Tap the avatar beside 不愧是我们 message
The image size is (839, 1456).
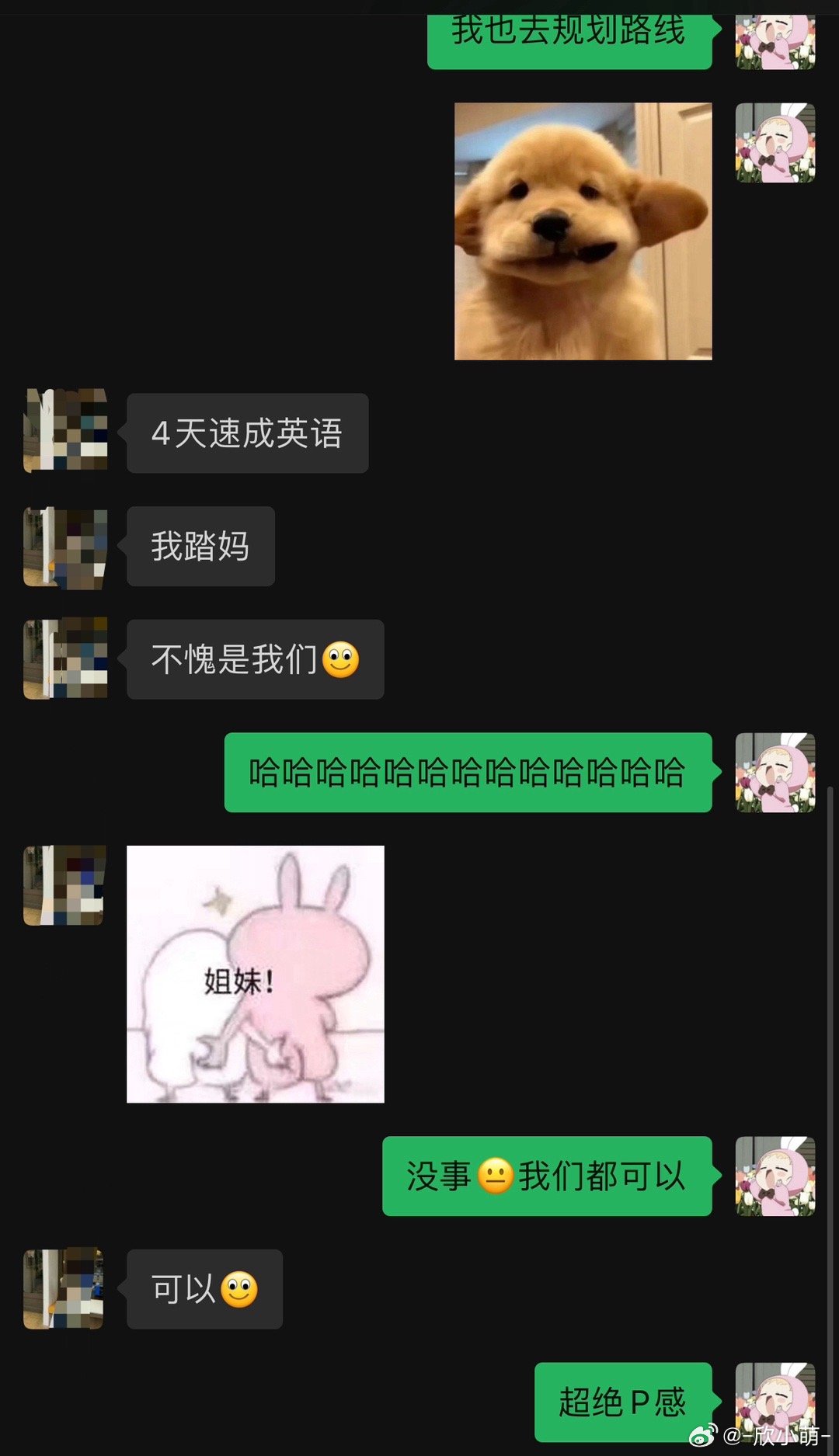pos(65,659)
